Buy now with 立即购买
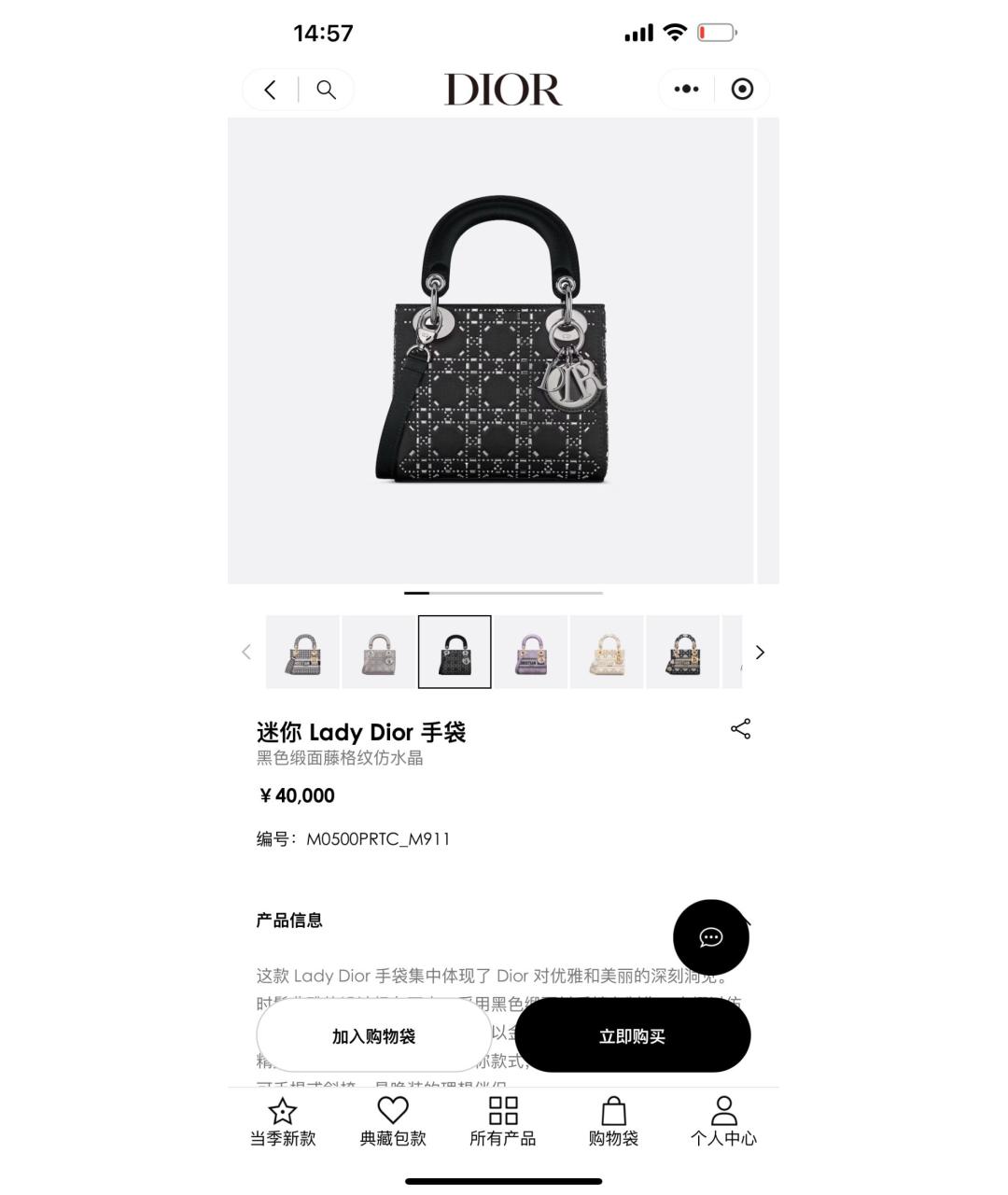Screen dimensions: 1008x1195 click(x=632, y=1036)
